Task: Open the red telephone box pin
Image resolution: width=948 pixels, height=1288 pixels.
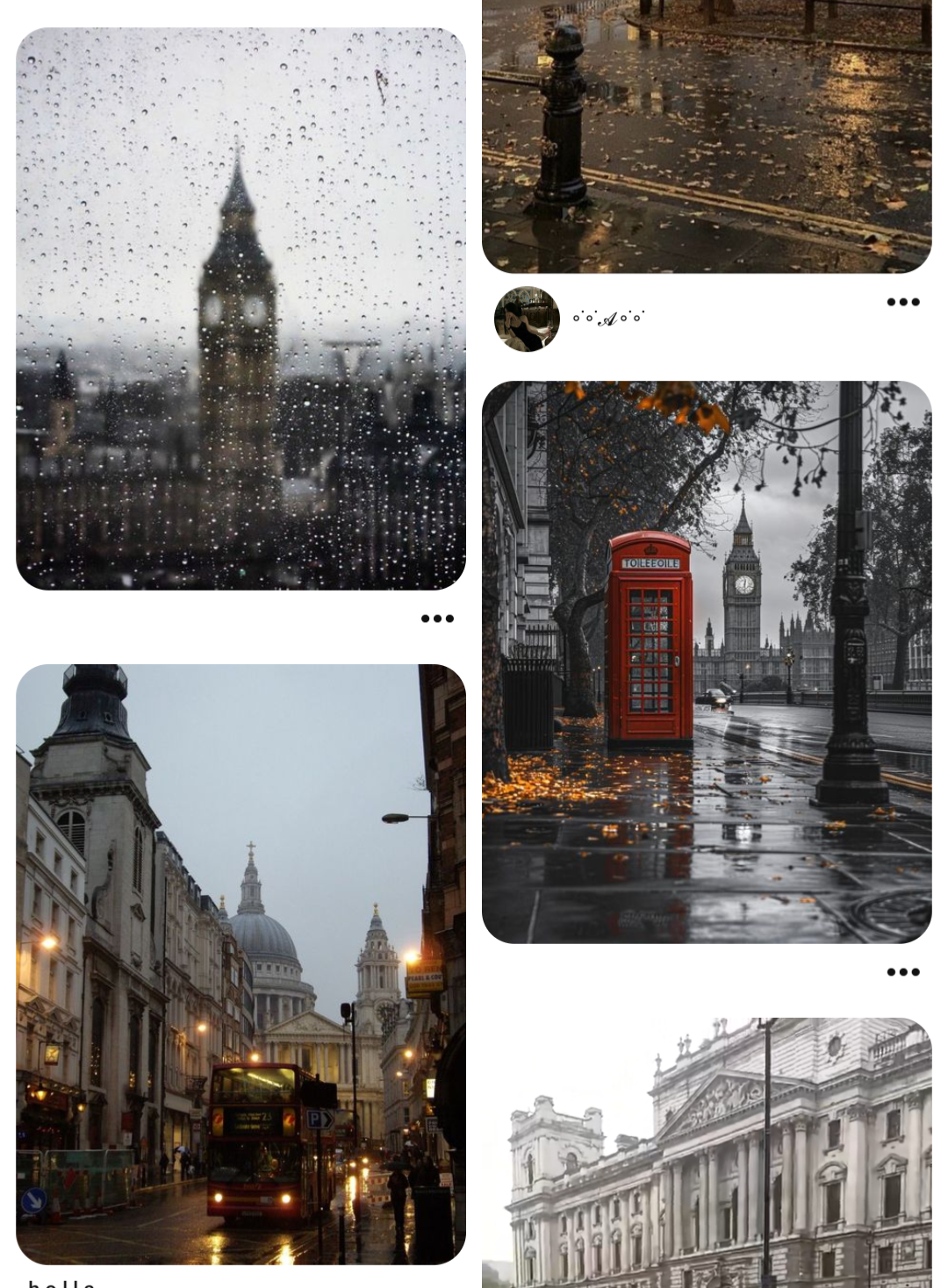Action: pos(706,662)
